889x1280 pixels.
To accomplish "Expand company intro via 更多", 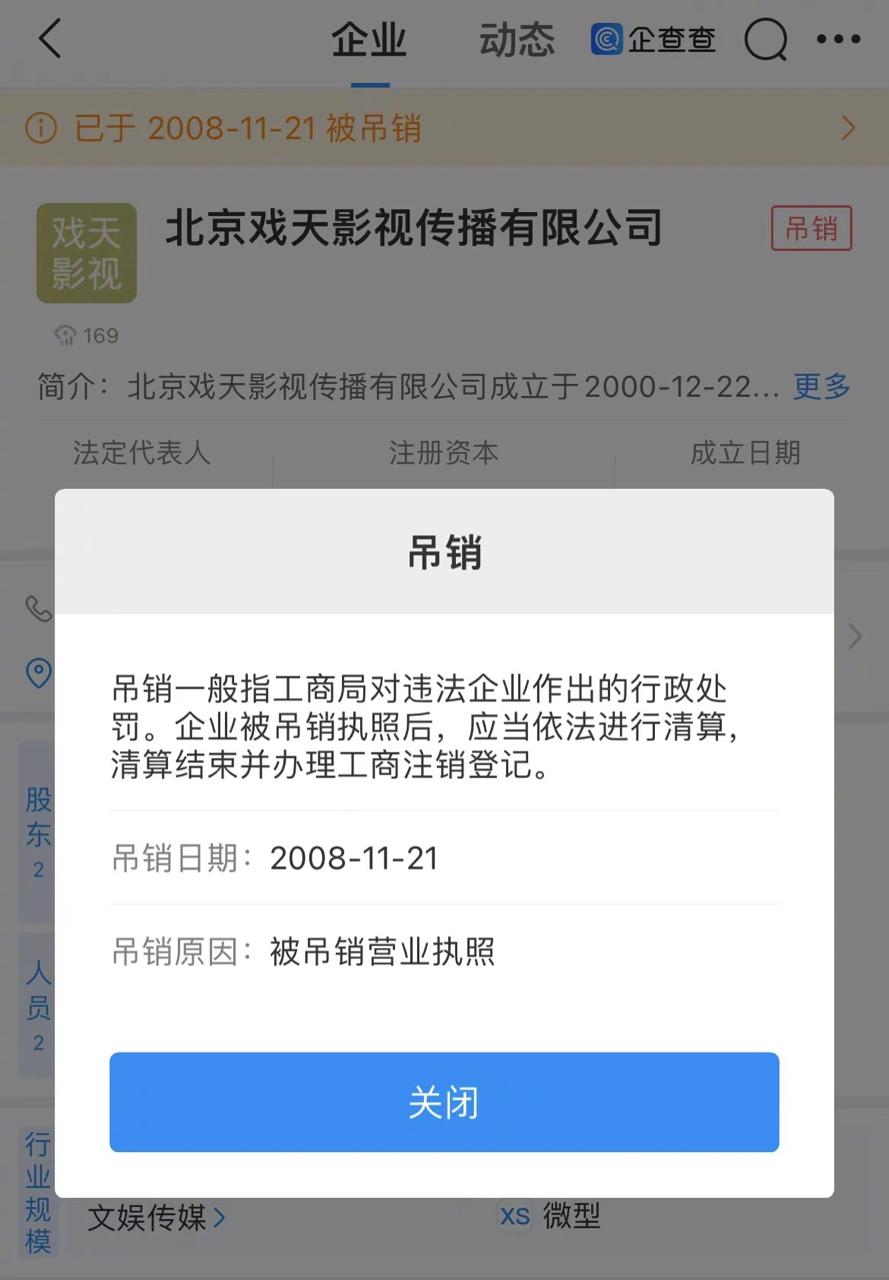I will point(821,387).
